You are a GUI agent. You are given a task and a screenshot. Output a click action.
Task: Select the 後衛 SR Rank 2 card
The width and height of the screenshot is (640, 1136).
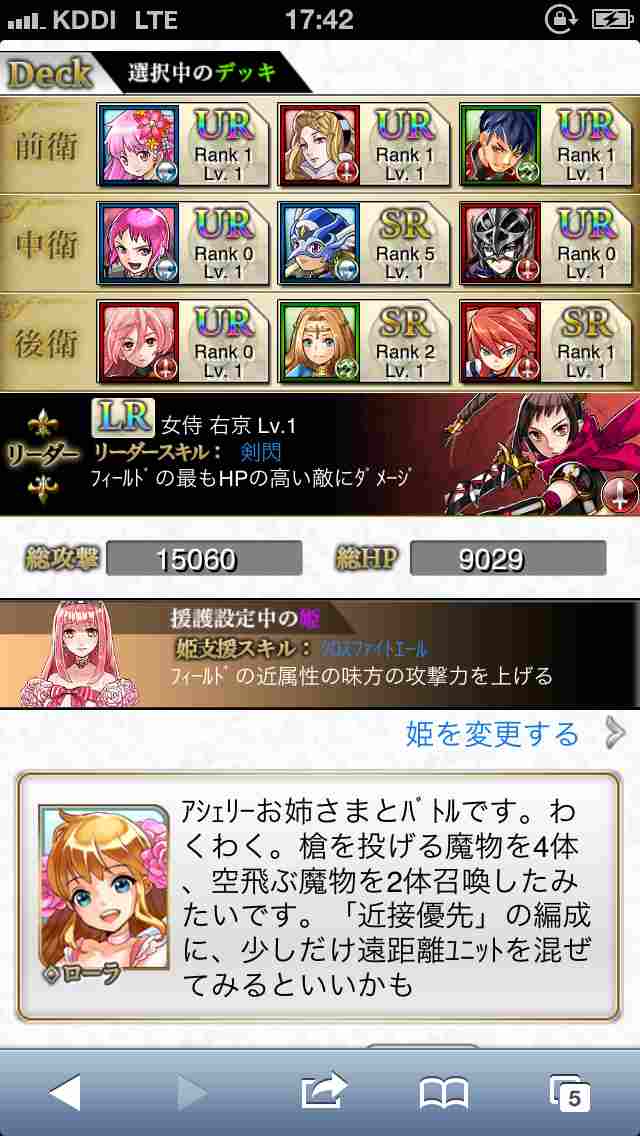(x=364, y=341)
